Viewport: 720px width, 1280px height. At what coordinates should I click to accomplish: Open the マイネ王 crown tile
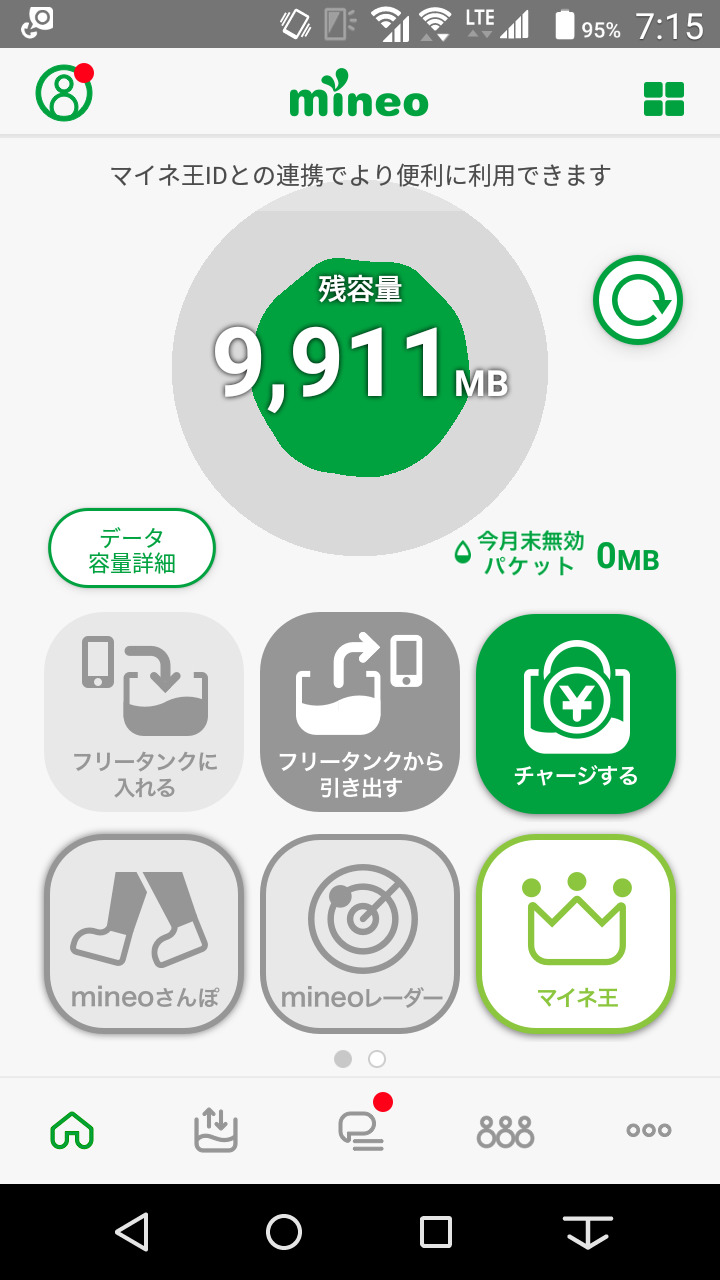pyautogui.click(x=576, y=934)
